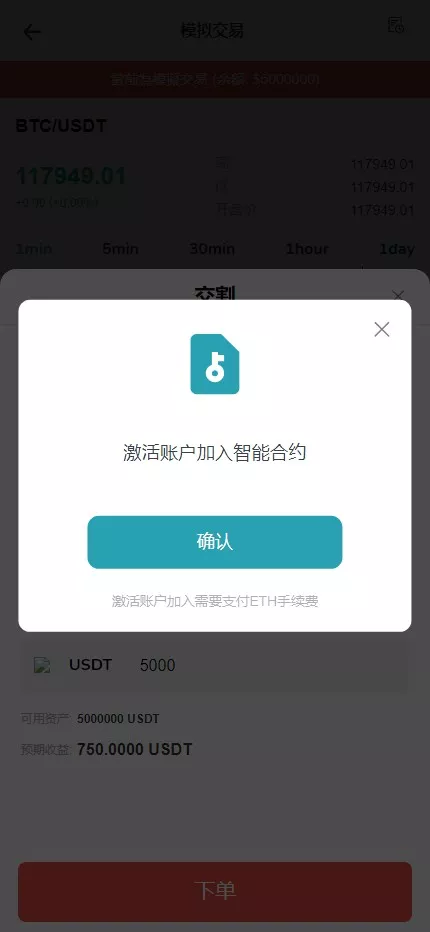Viewport: 430px width, 932px height.
Task: Confirm account activation with 确认 button
Action: (x=215, y=542)
